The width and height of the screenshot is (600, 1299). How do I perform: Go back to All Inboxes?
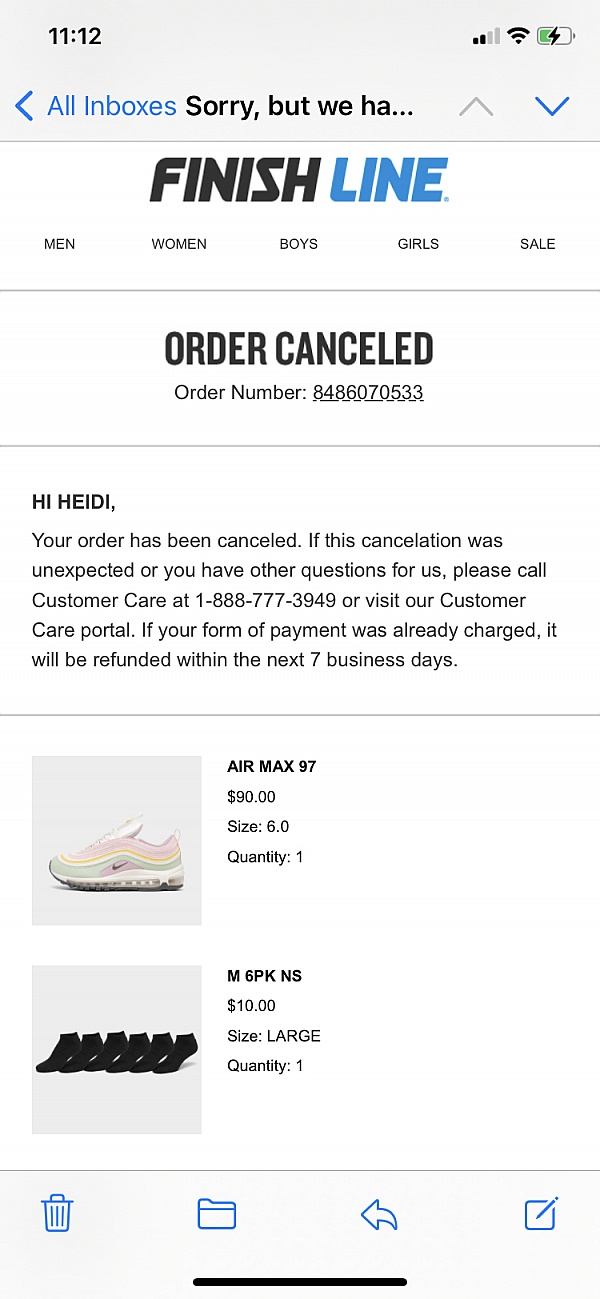pyautogui.click(x=95, y=106)
